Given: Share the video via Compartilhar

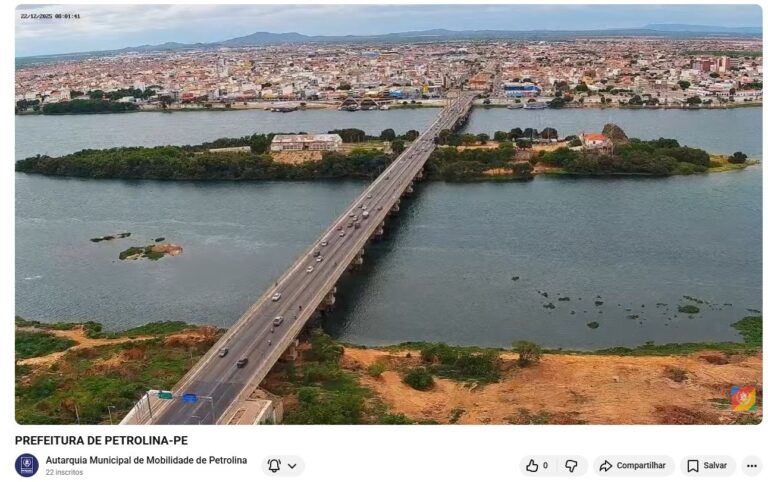Looking at the screenshot, I should tap(633, 466).
